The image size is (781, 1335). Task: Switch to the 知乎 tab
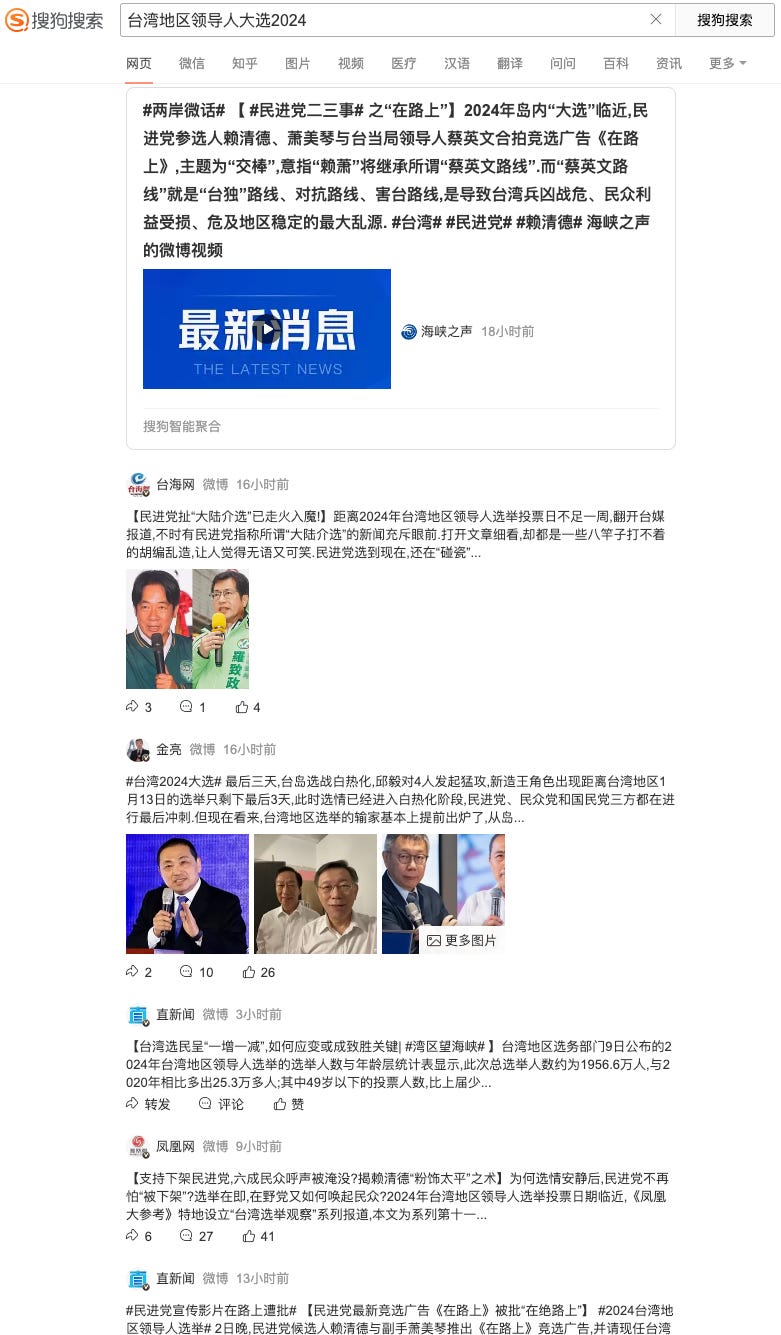point(245,63)
